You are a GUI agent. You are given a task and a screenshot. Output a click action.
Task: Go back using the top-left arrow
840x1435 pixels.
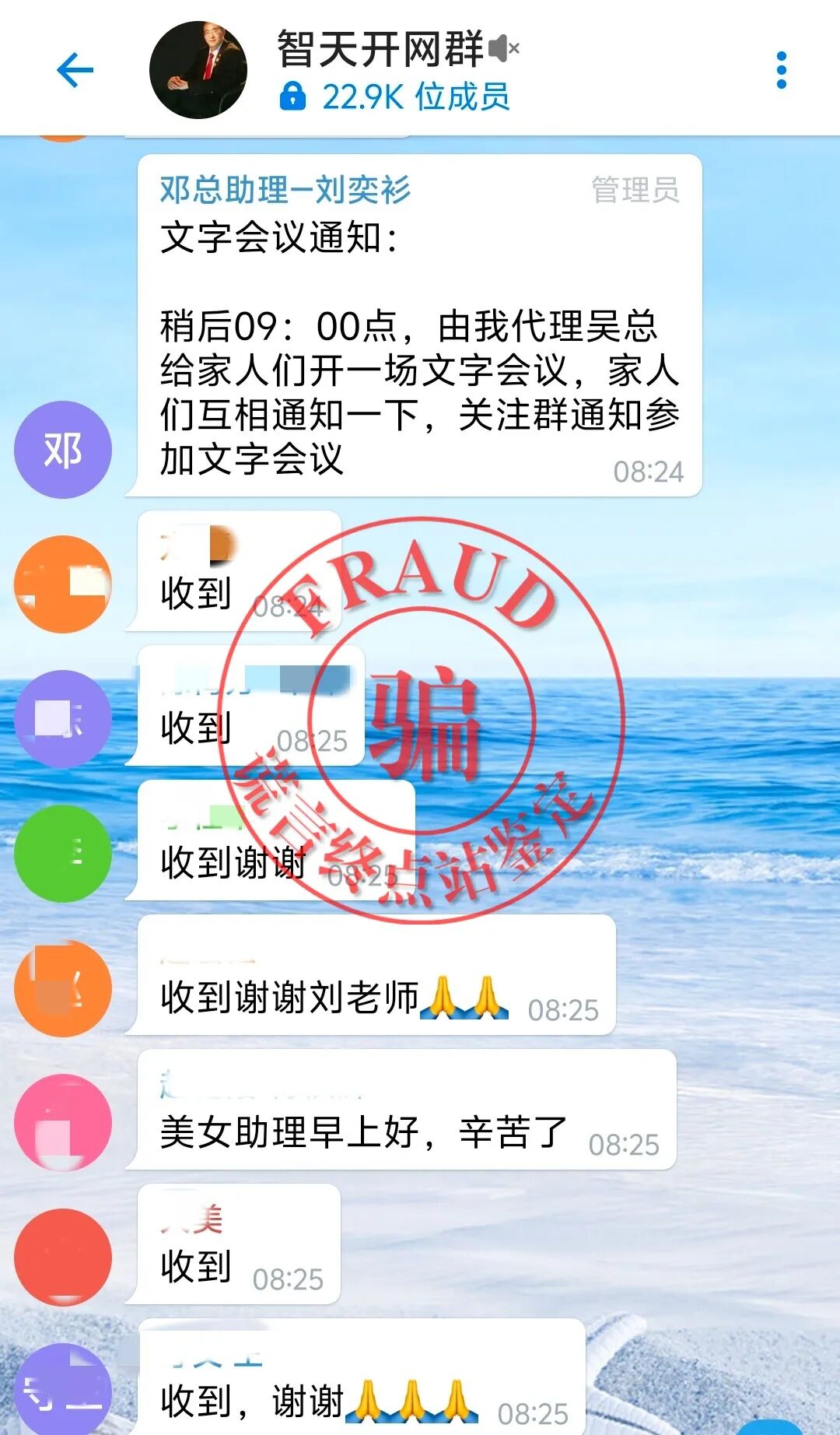pyautogui.click(x=75, y=71)
